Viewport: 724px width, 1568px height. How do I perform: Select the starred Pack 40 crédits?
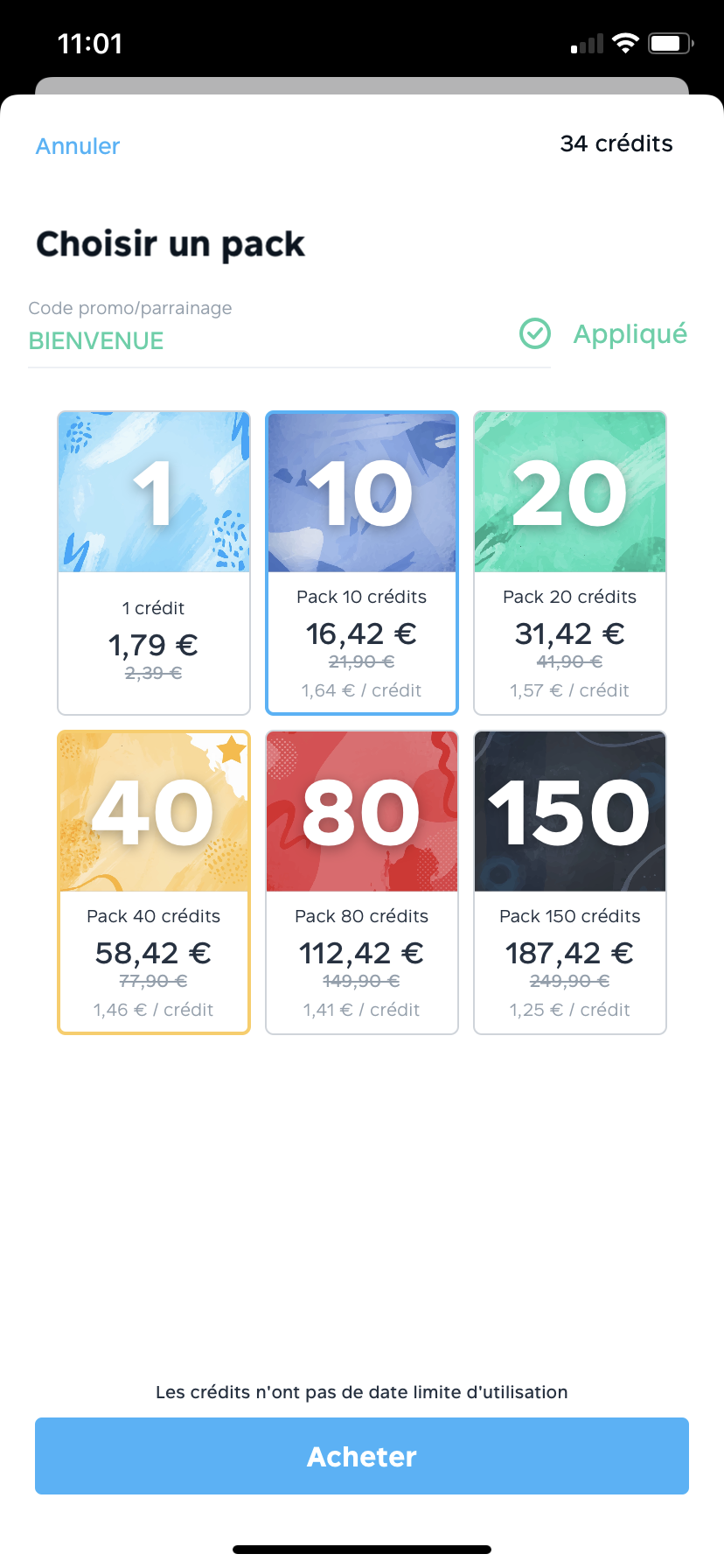[x=154, y=883]
